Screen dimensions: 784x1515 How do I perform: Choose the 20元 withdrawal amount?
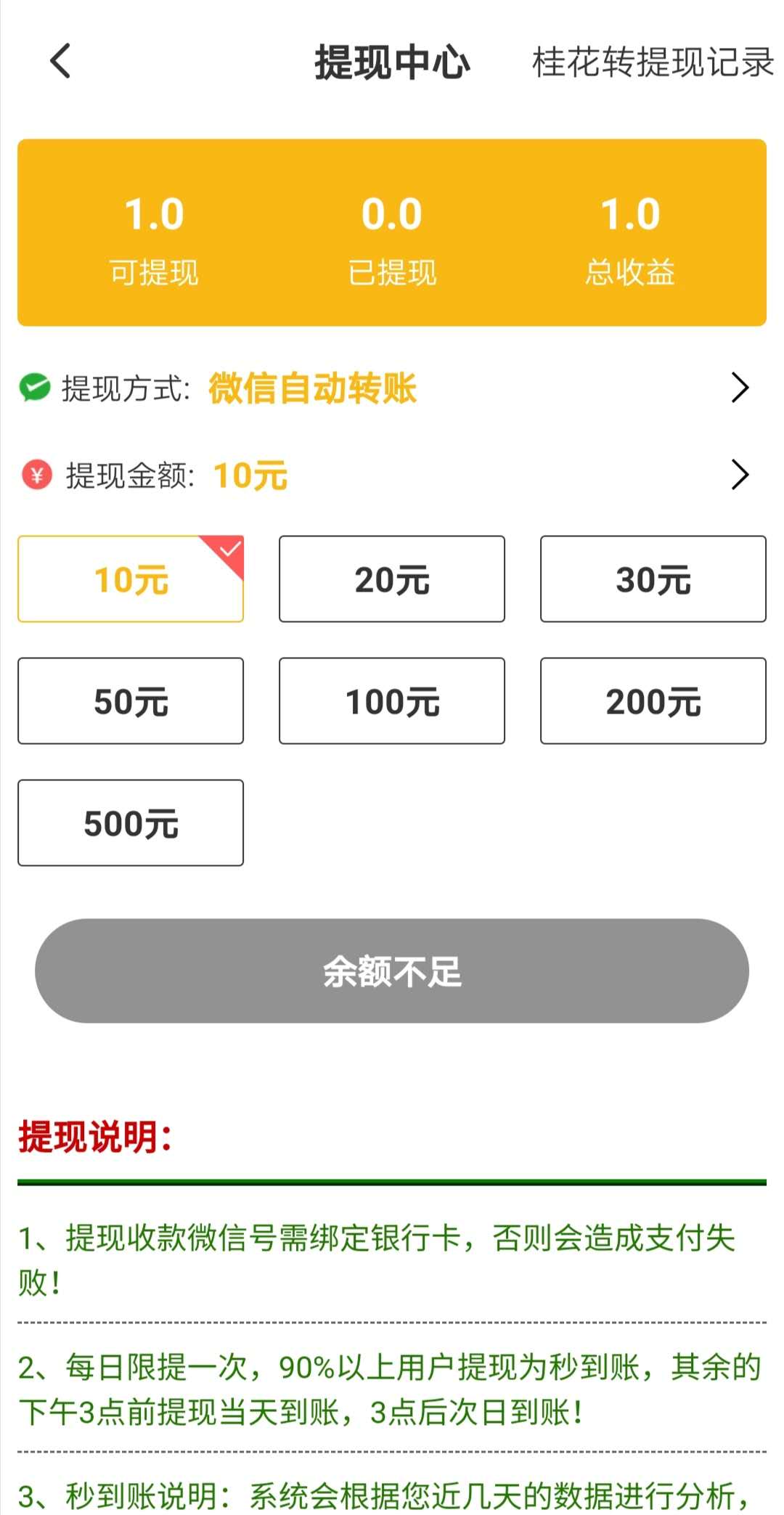pyautogui.click(x=392, y=579)
